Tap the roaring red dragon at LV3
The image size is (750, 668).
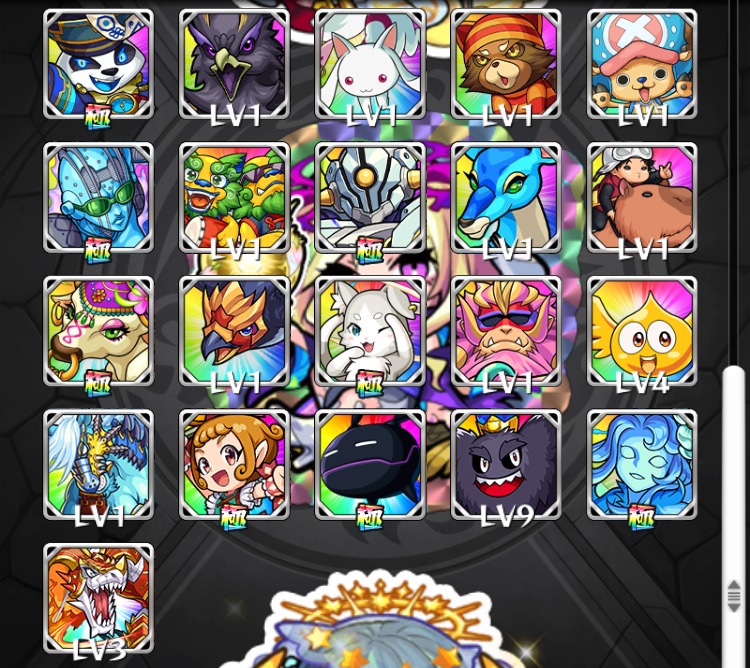point(99,598)
